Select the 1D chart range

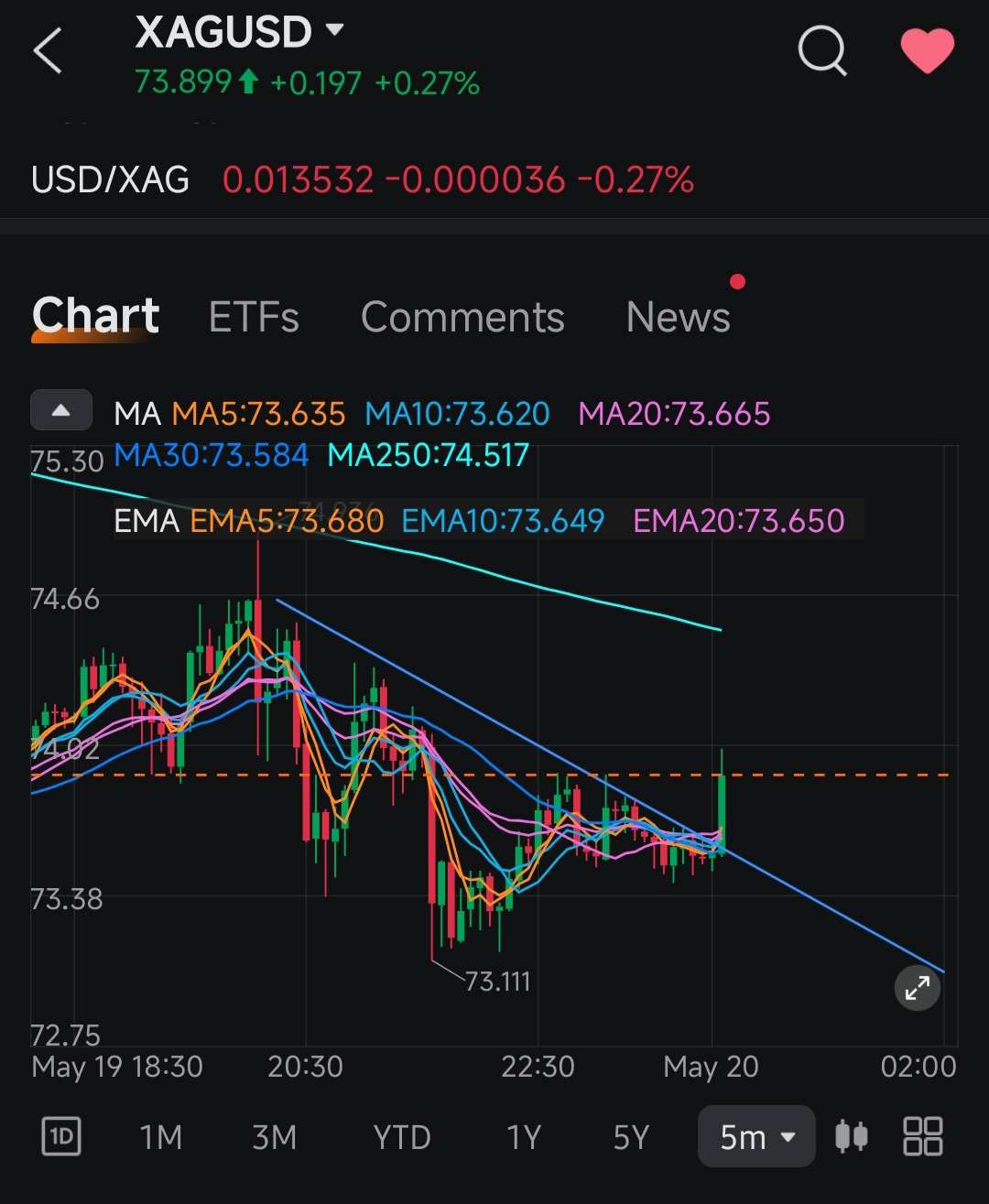pos(61,1137)
